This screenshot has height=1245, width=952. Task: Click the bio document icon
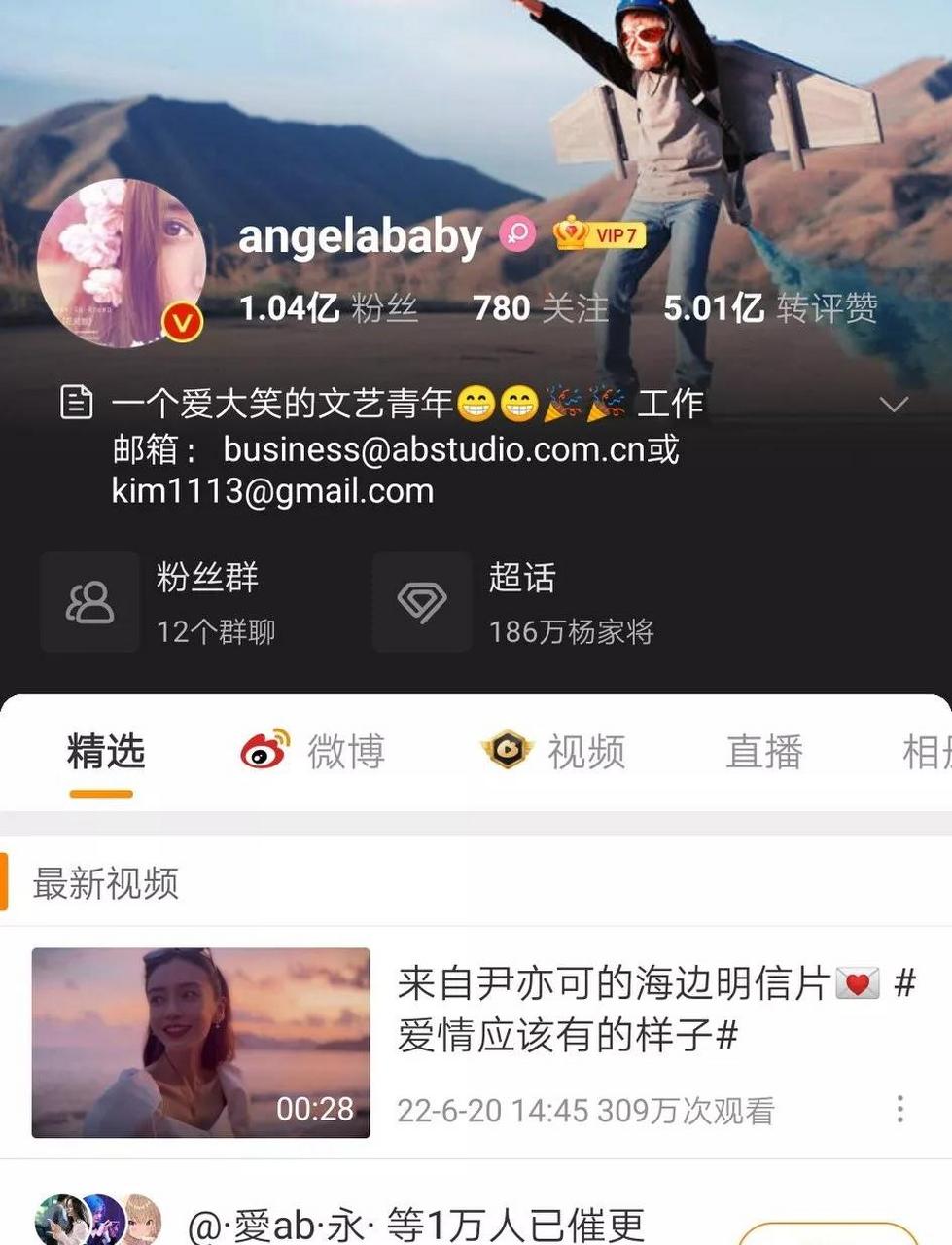pos(78,401)
